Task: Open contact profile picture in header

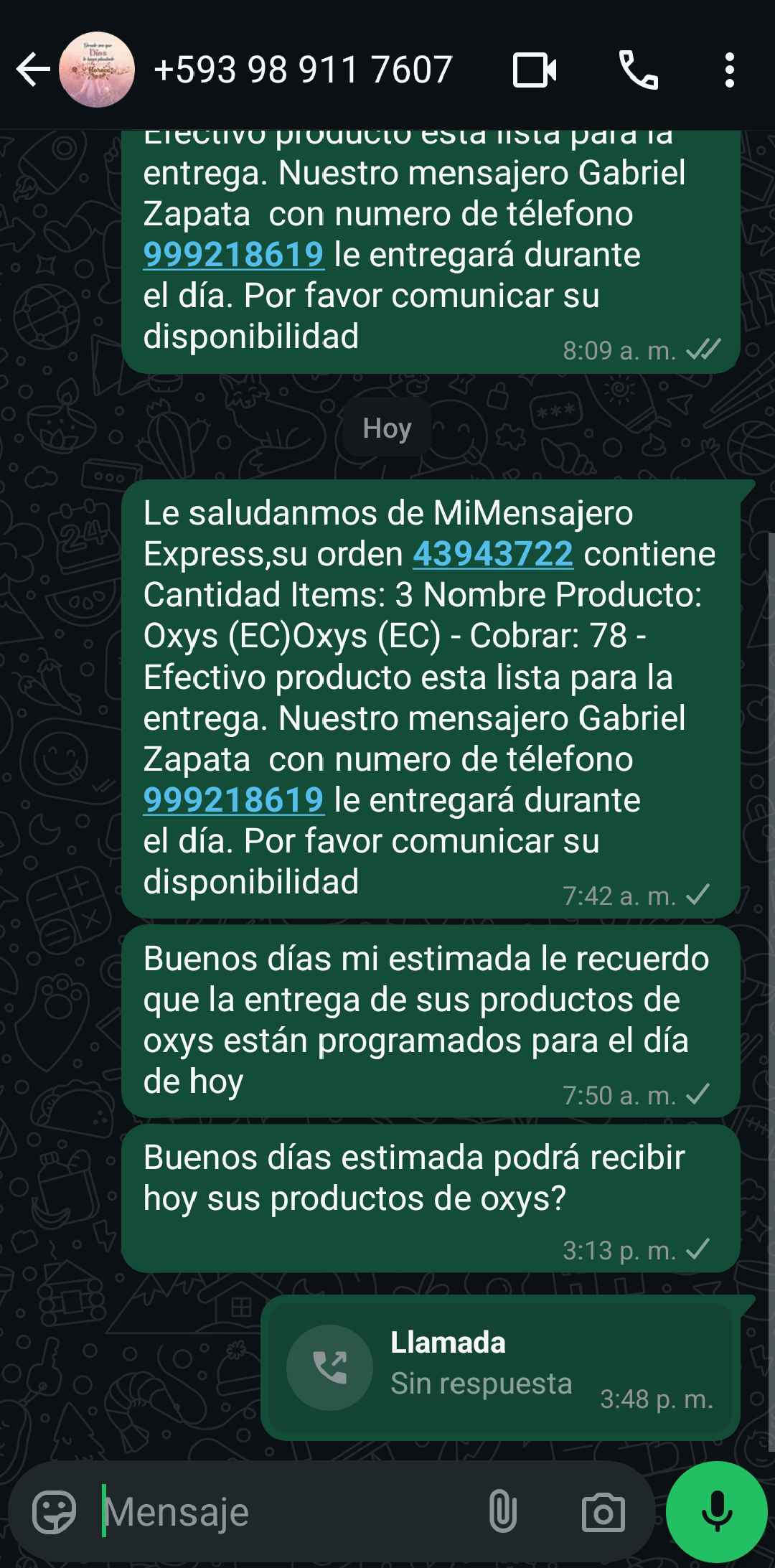Action: point(97,70)
